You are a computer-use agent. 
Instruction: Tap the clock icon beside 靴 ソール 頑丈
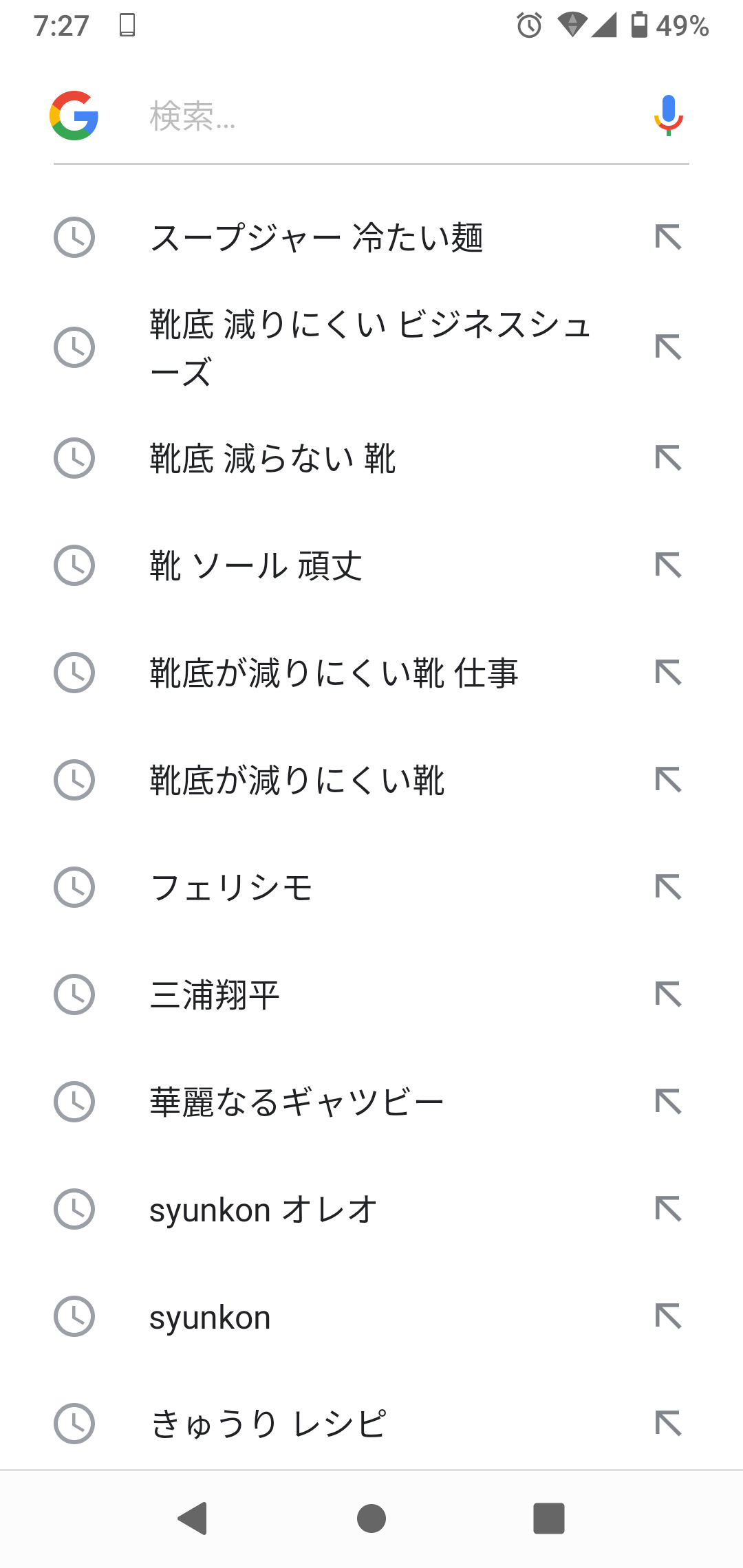(74, 565)
